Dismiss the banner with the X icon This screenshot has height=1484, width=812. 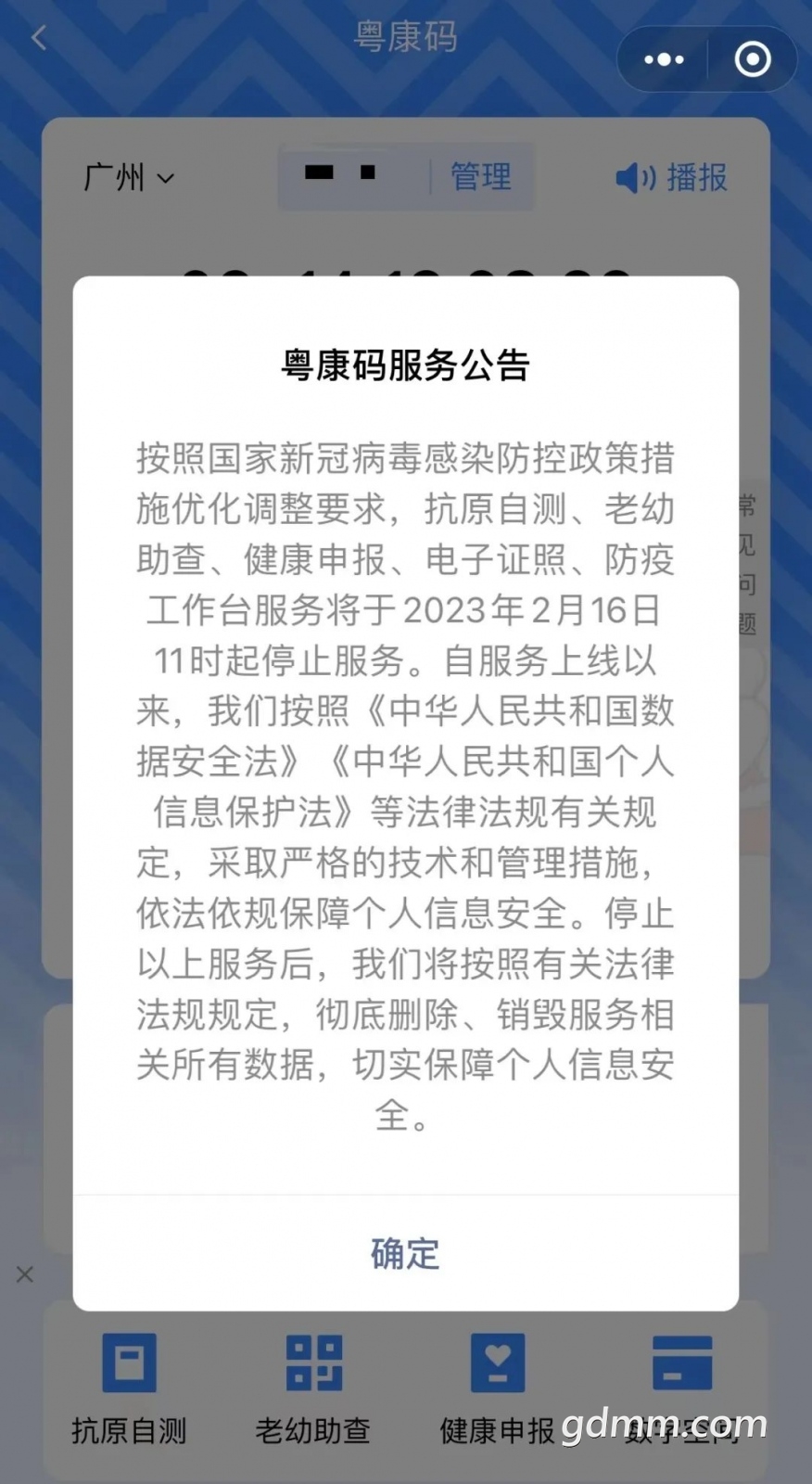point(25,1274)
